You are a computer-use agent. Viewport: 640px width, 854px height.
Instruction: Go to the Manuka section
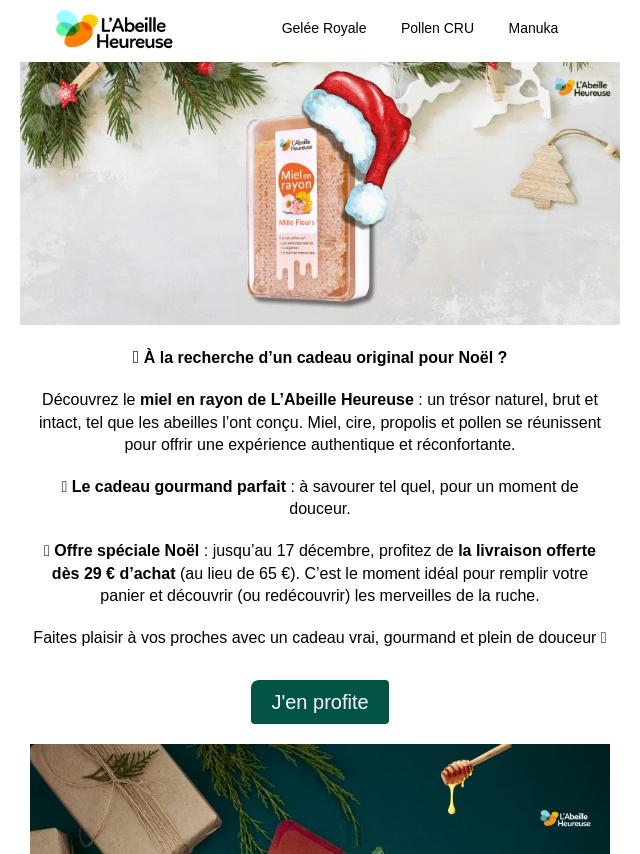click(532, 28)
